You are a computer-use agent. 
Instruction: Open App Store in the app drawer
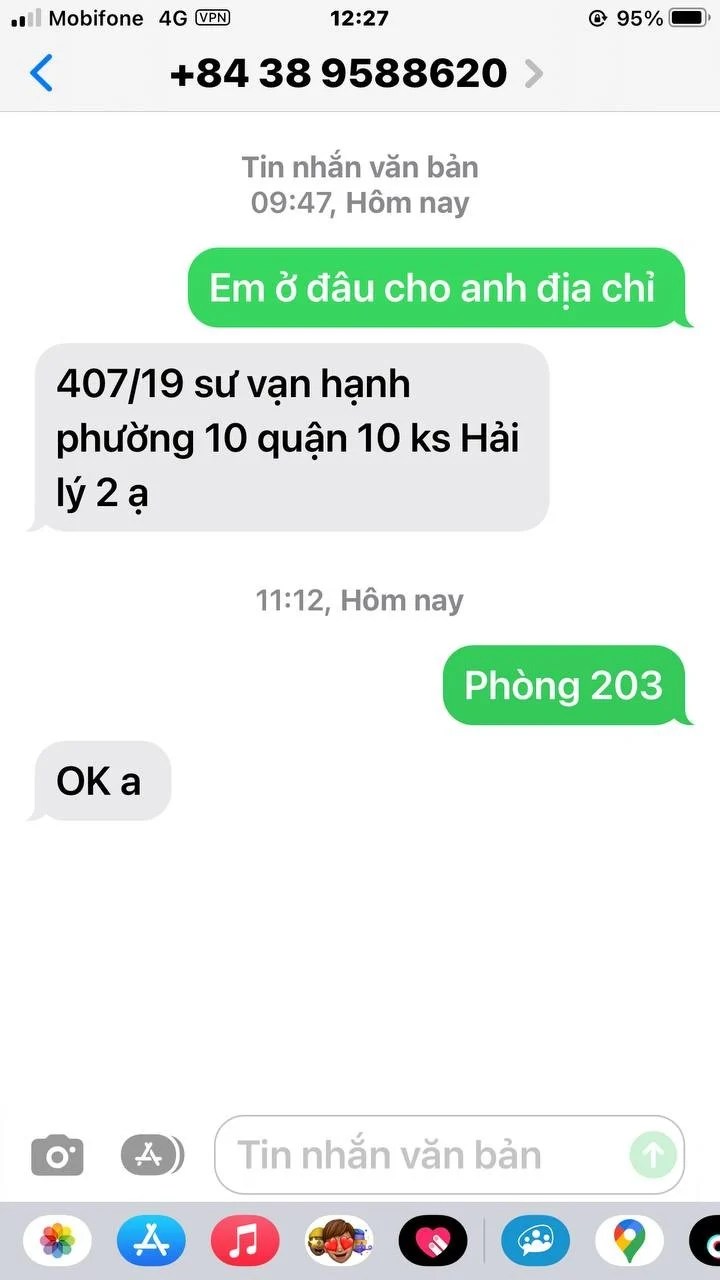click(x=151, y=1242)
